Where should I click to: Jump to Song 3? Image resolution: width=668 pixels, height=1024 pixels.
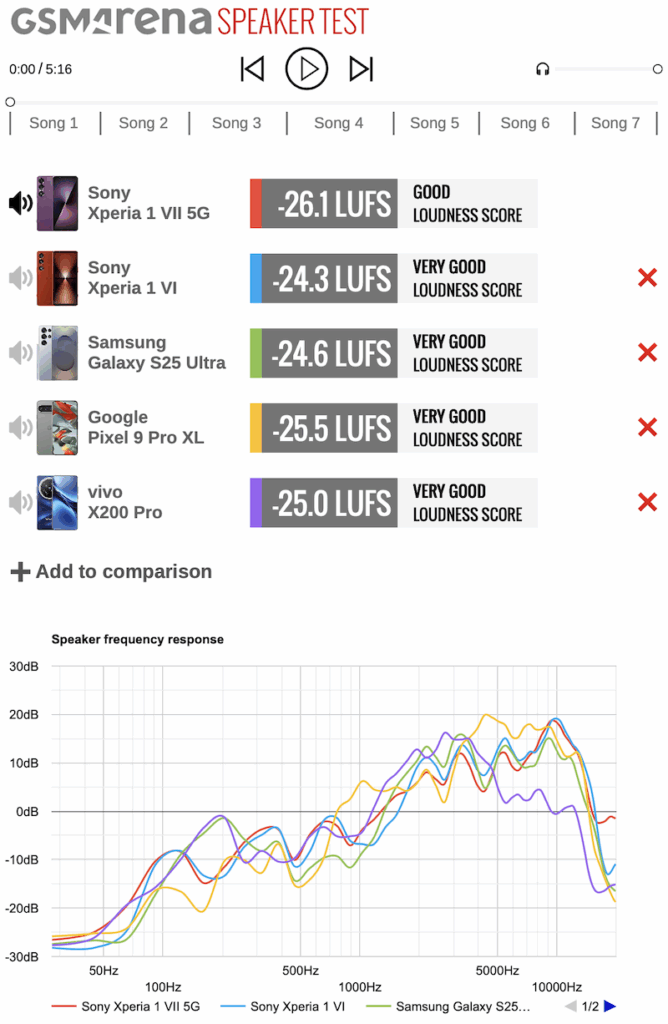tap(236, 123)
